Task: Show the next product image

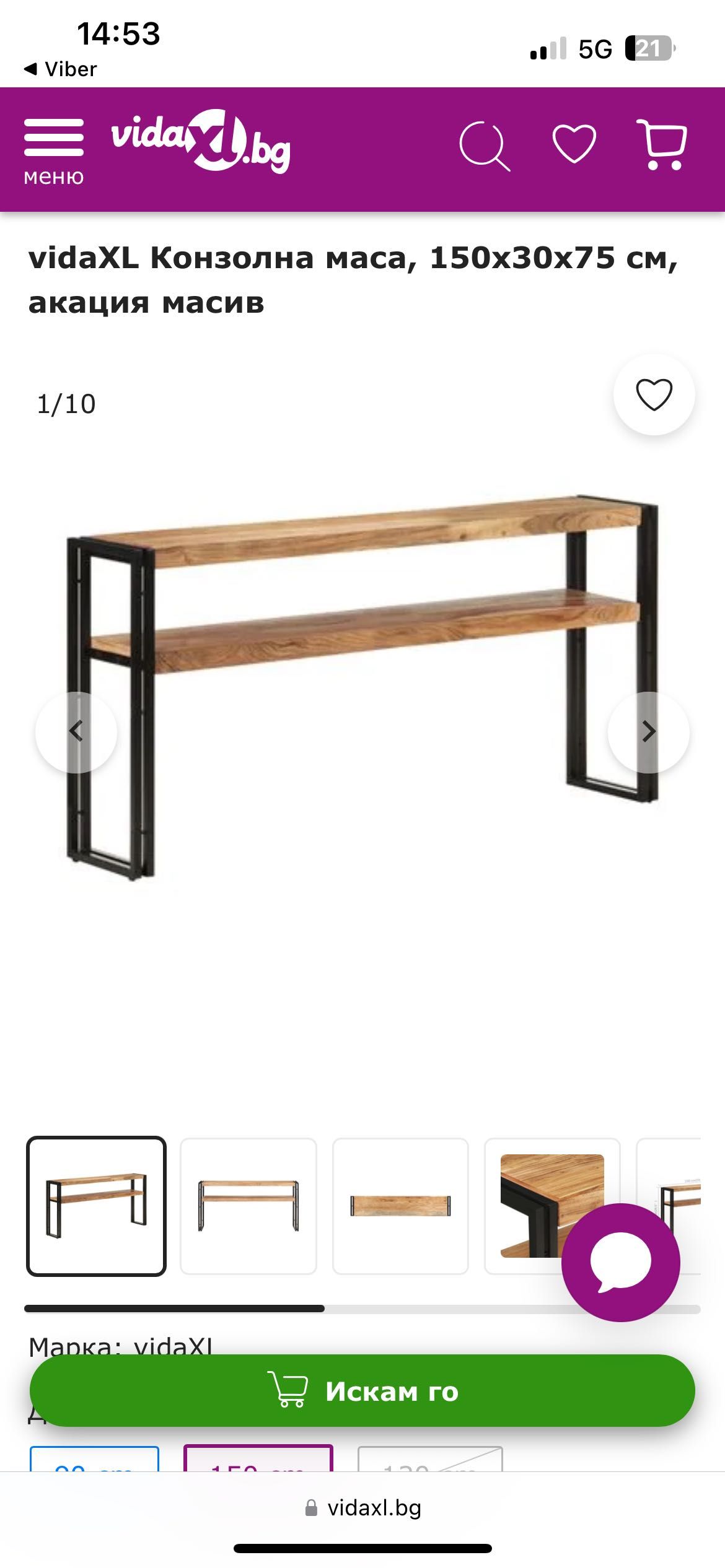Action: 648,732
